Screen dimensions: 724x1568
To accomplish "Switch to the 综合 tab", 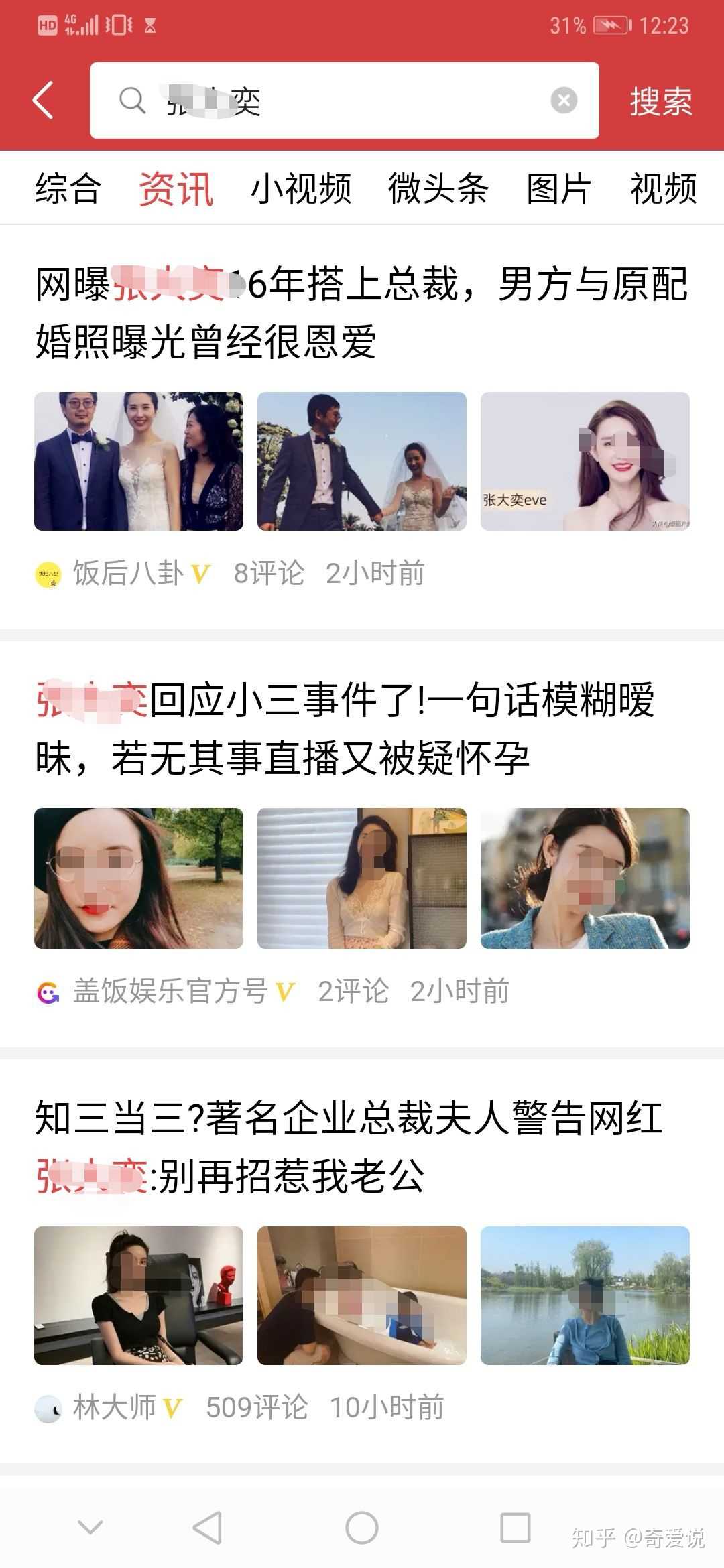I will (68, 188).
